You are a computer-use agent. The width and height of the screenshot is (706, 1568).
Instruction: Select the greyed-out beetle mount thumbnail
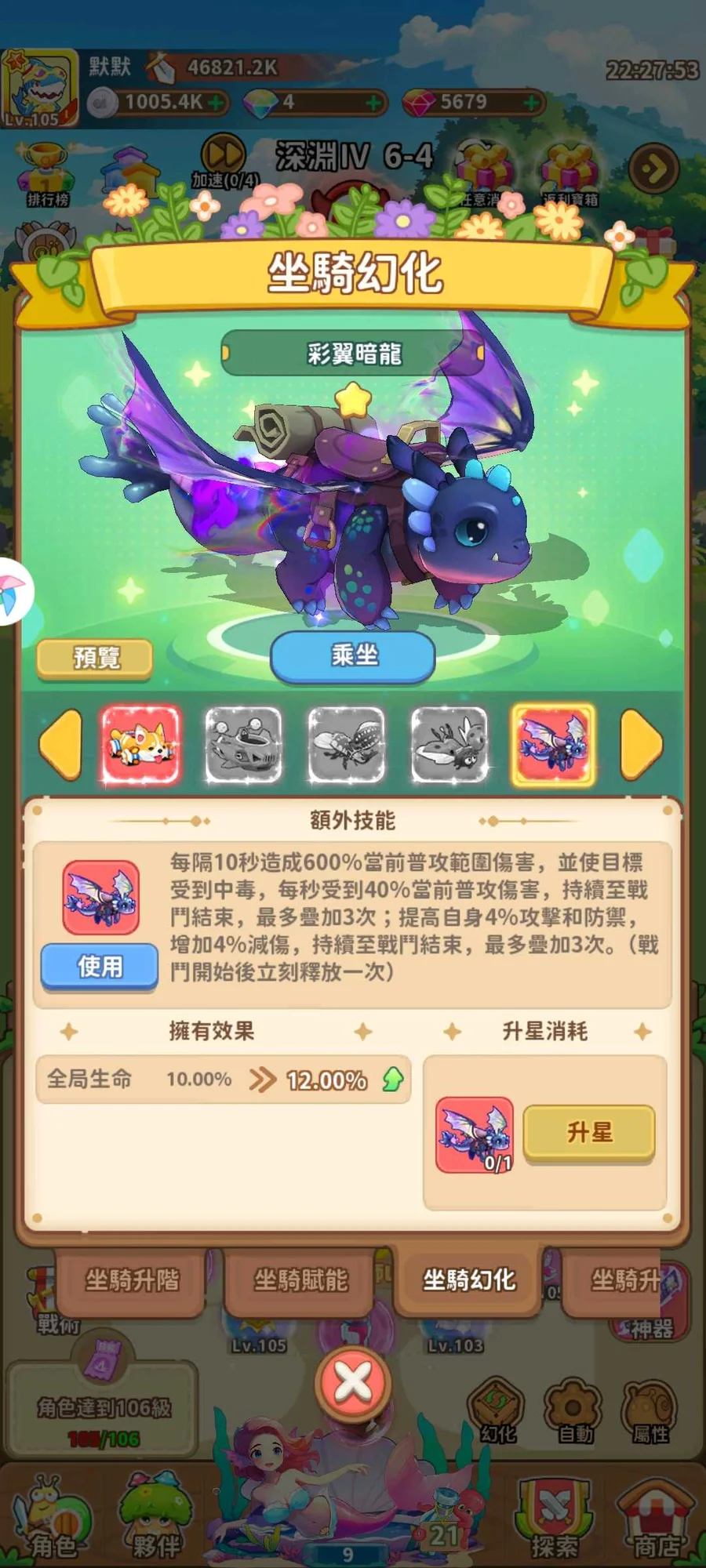[x=346, y=745]
